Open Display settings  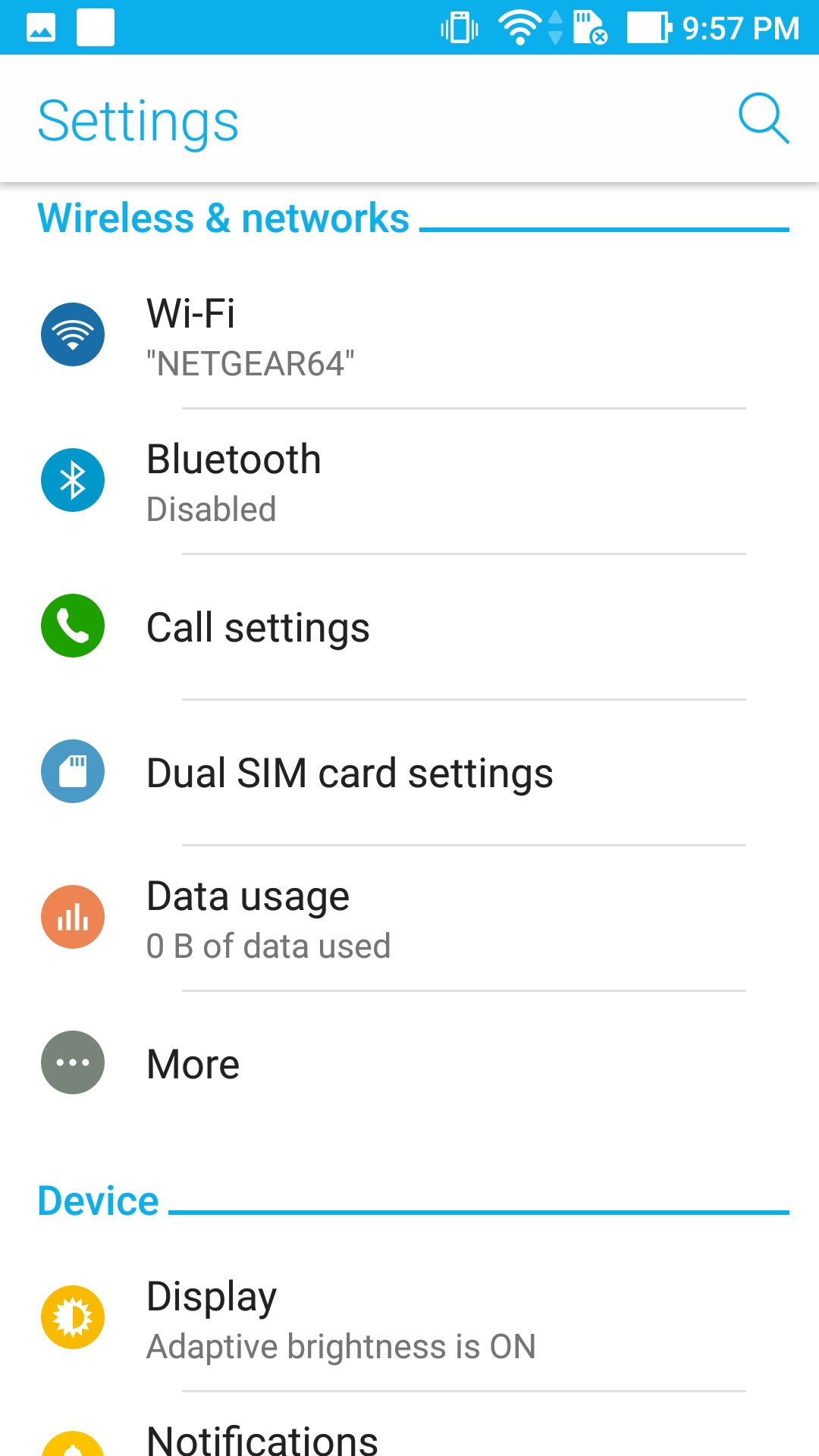(x=409, y=1318)
